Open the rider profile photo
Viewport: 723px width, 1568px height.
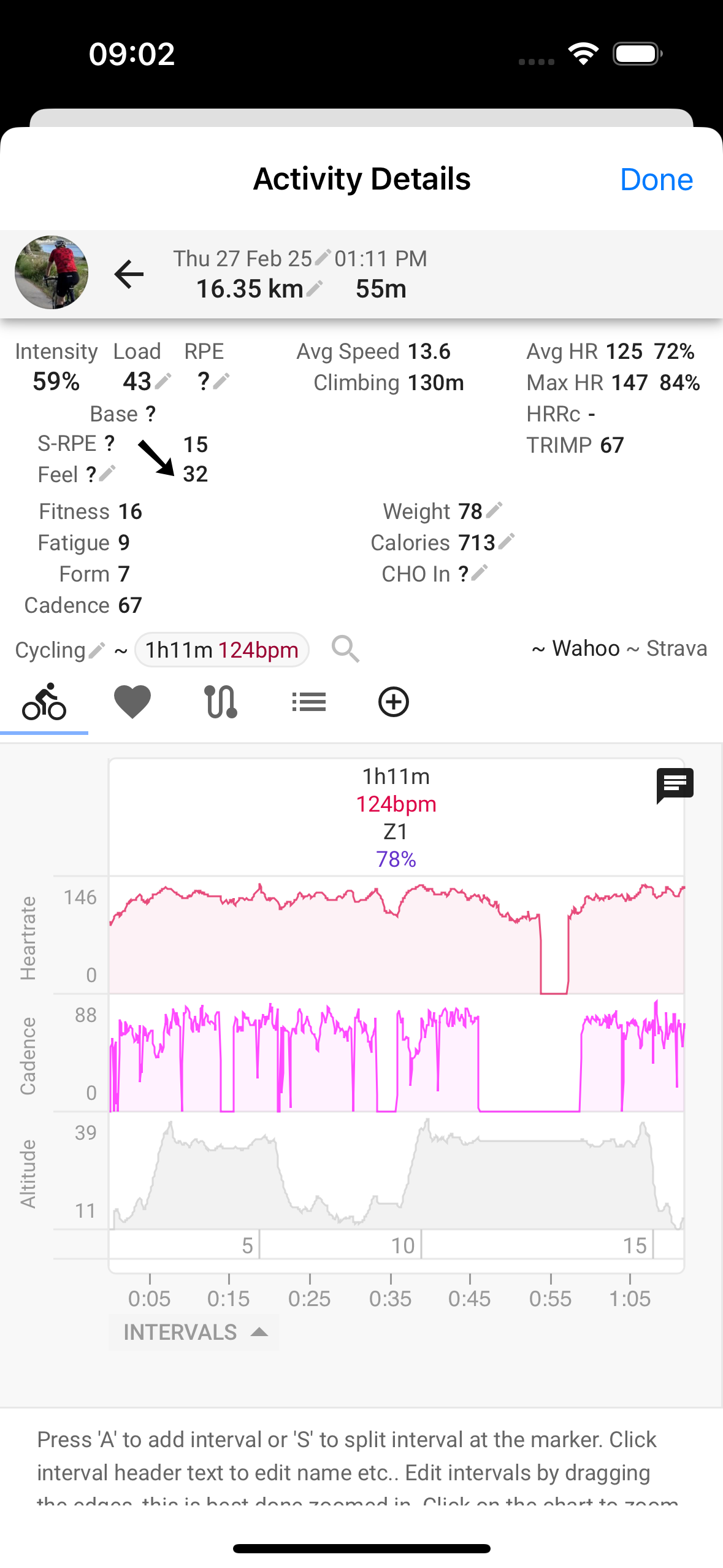point(52,272)
